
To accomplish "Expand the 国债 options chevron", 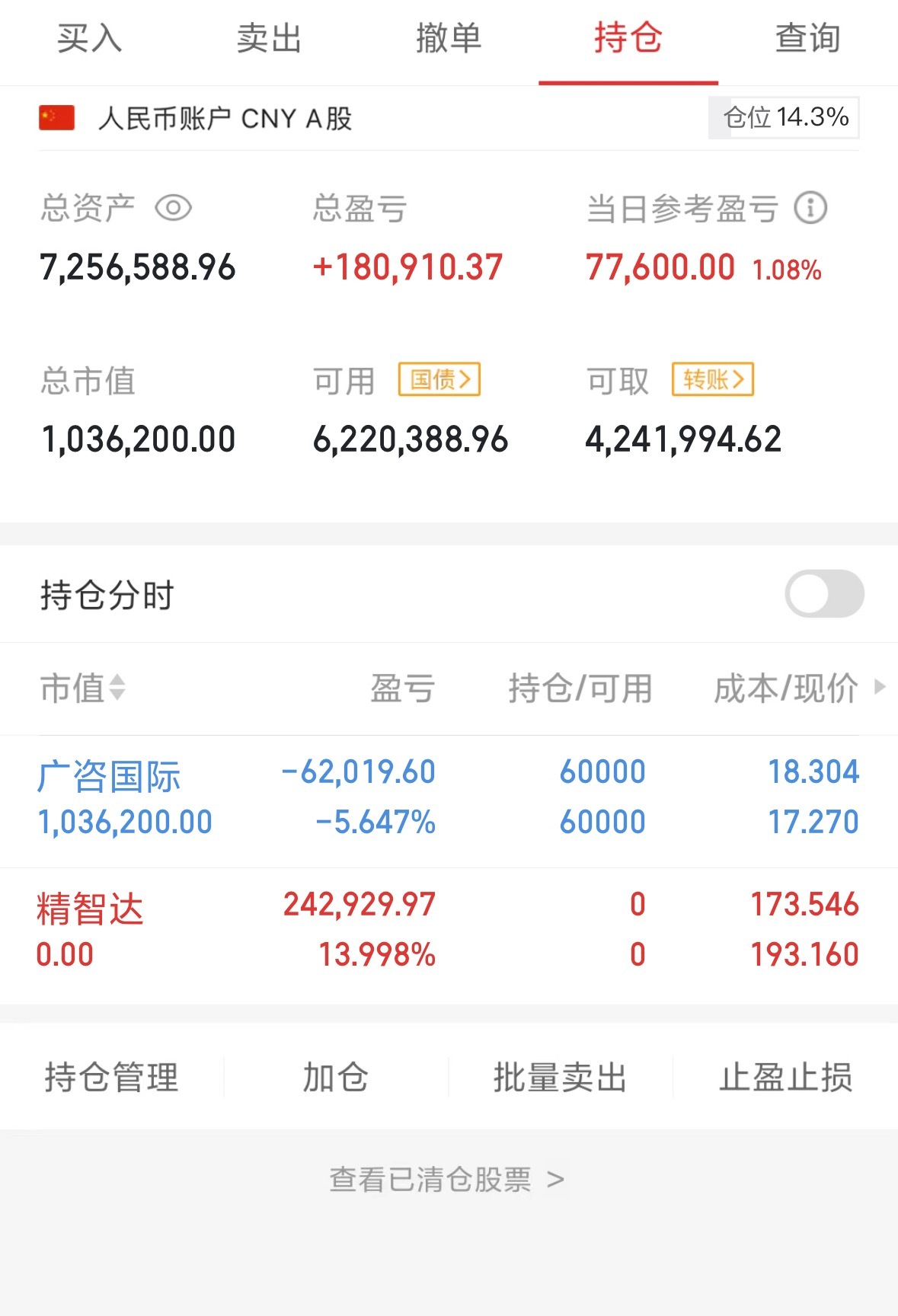I will point(466,379).
